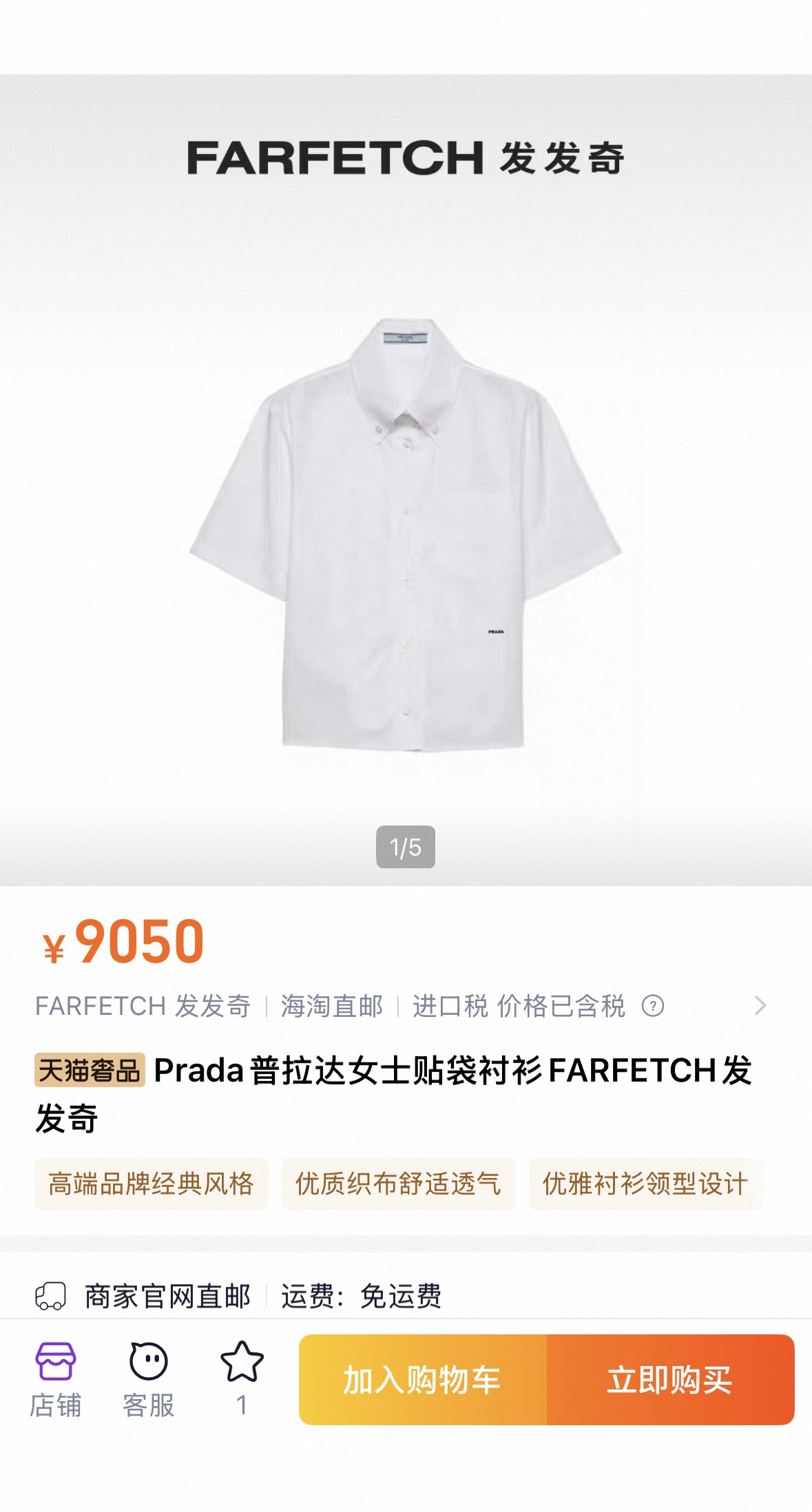Open the 进口税 question mark help

(653, 1007)
